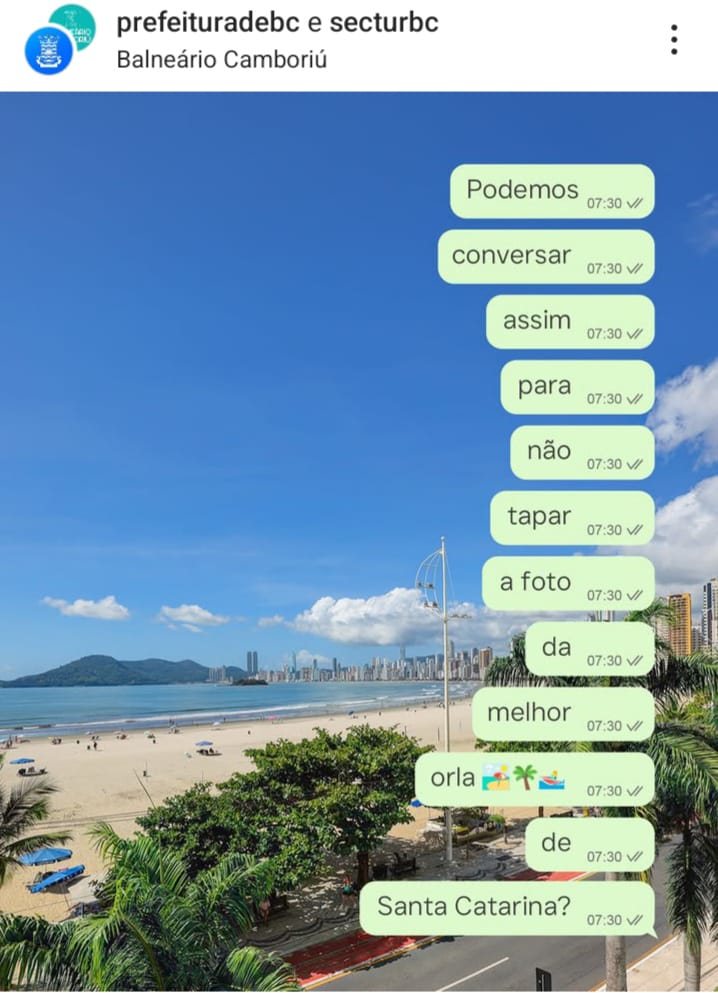The height and width of the screenshot is (993, 718).
Task: Open the Balneário Camboriú location page
Action: coord(222,59)
